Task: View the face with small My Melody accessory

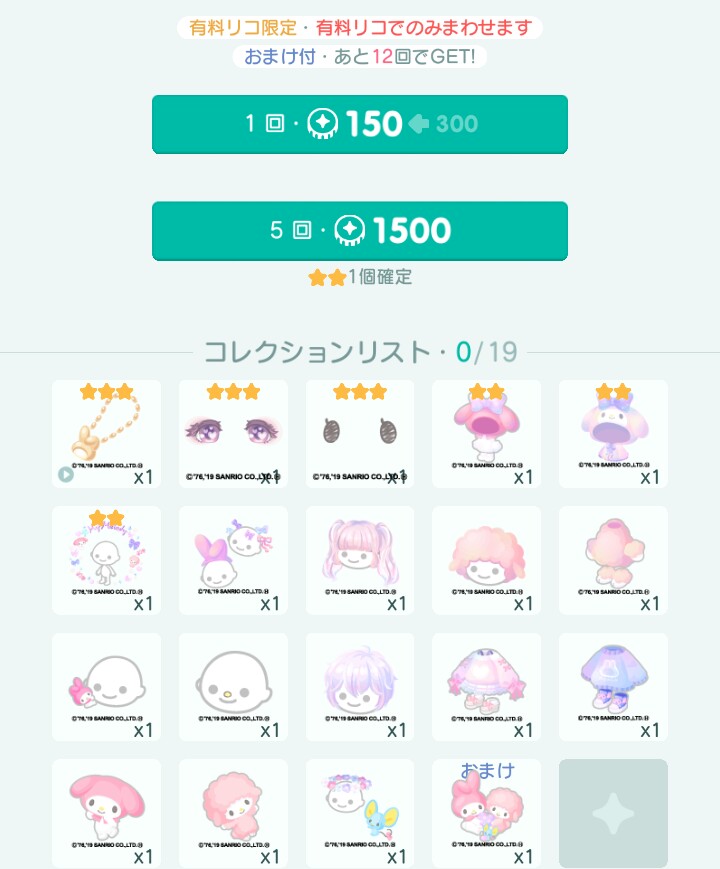Action: click(x=106, y=687)
